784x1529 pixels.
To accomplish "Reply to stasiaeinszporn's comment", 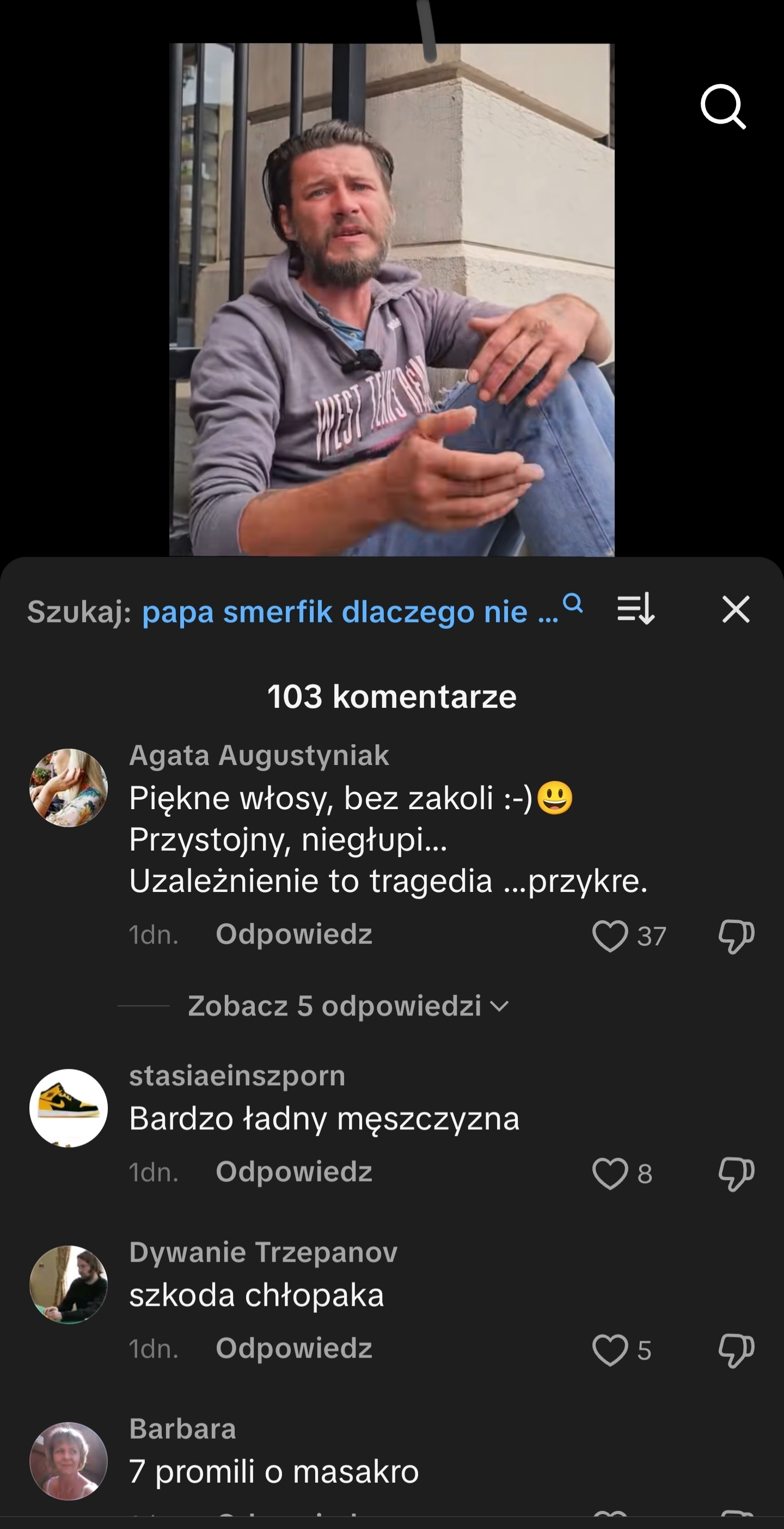I will [x=294, y=1172].
